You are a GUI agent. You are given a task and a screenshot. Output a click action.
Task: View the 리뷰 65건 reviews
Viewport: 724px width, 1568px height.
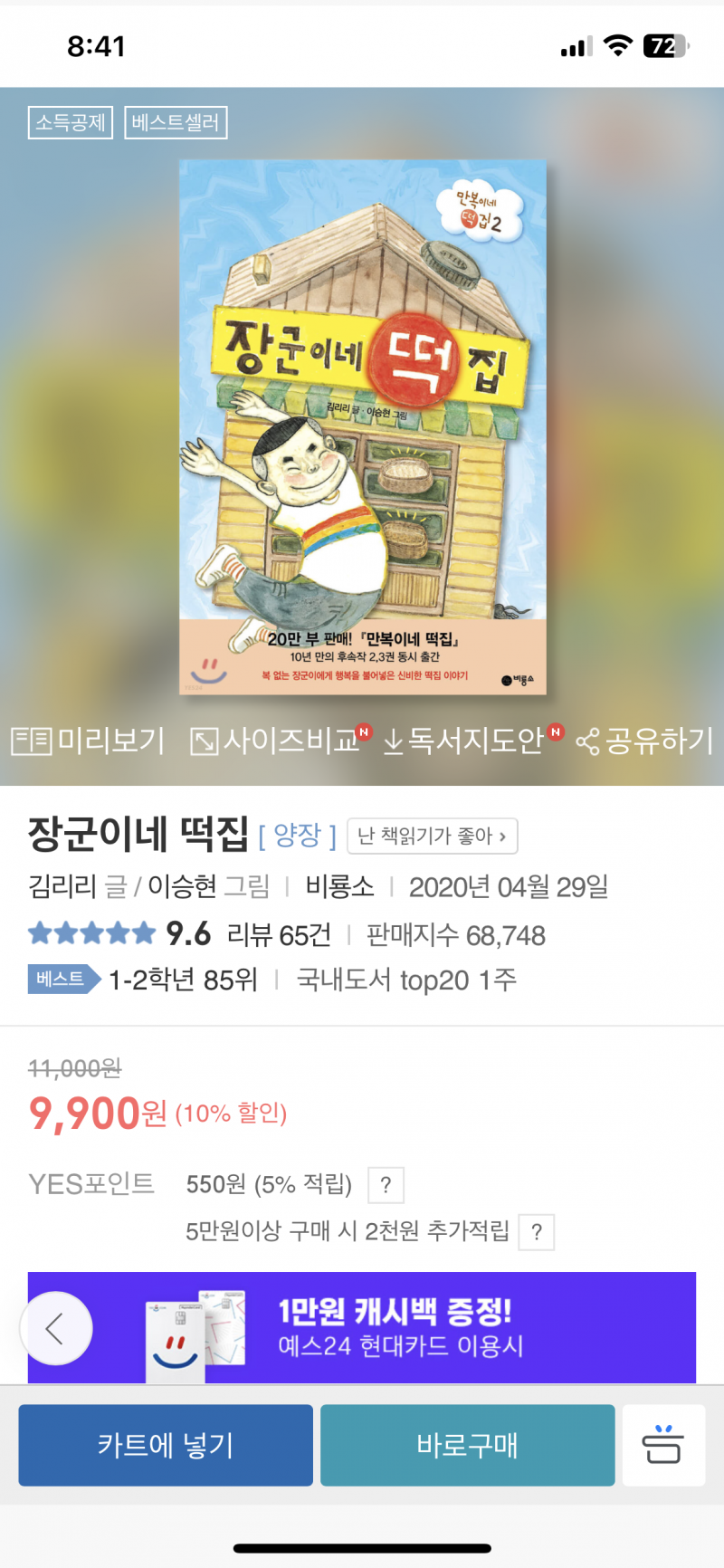[279, 934]
